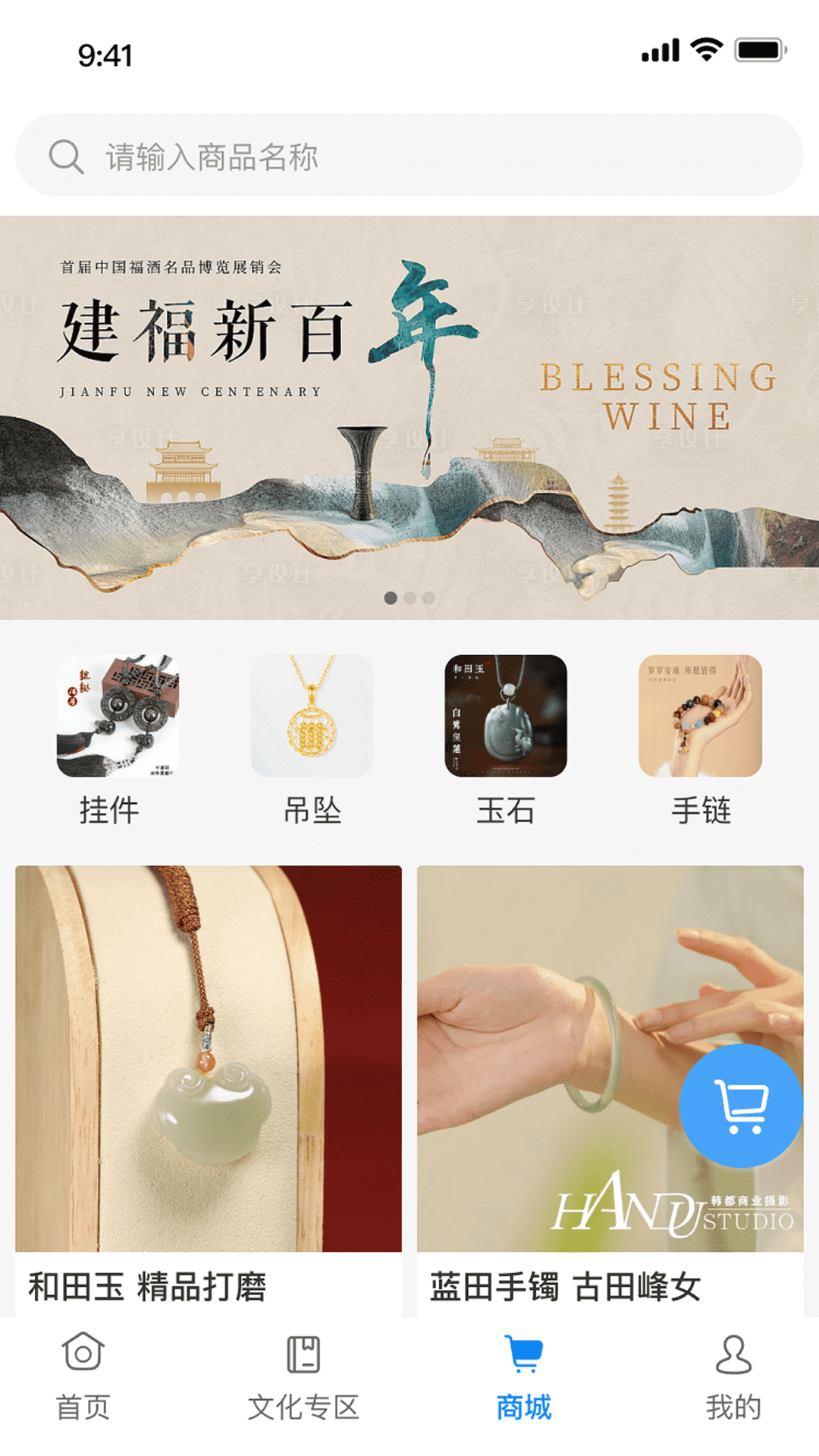
Task: Open the 蓝田手镯 古田峰女 product card
Action: pos(610,1091)
